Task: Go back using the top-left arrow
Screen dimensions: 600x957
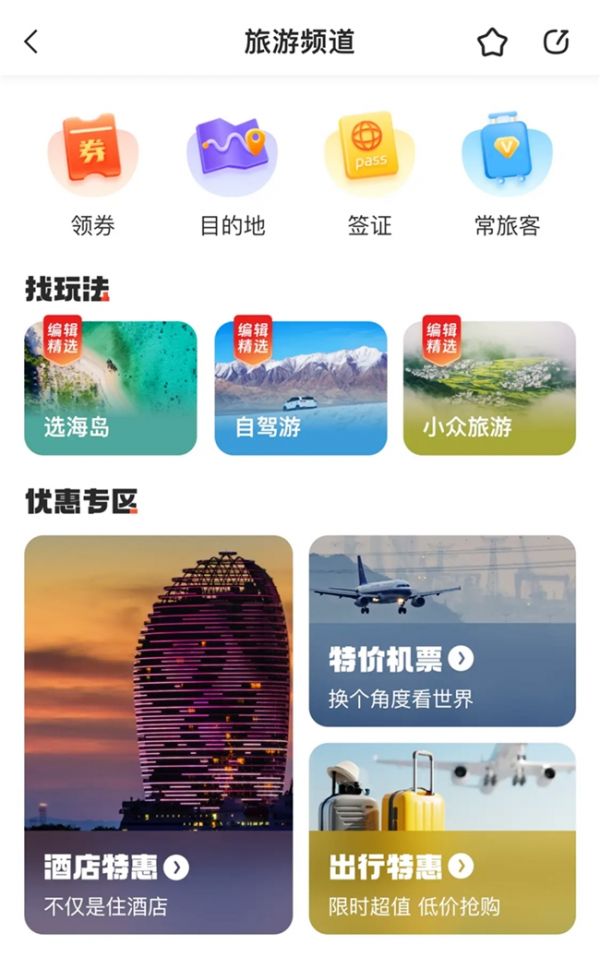Action: pos(31,42)
